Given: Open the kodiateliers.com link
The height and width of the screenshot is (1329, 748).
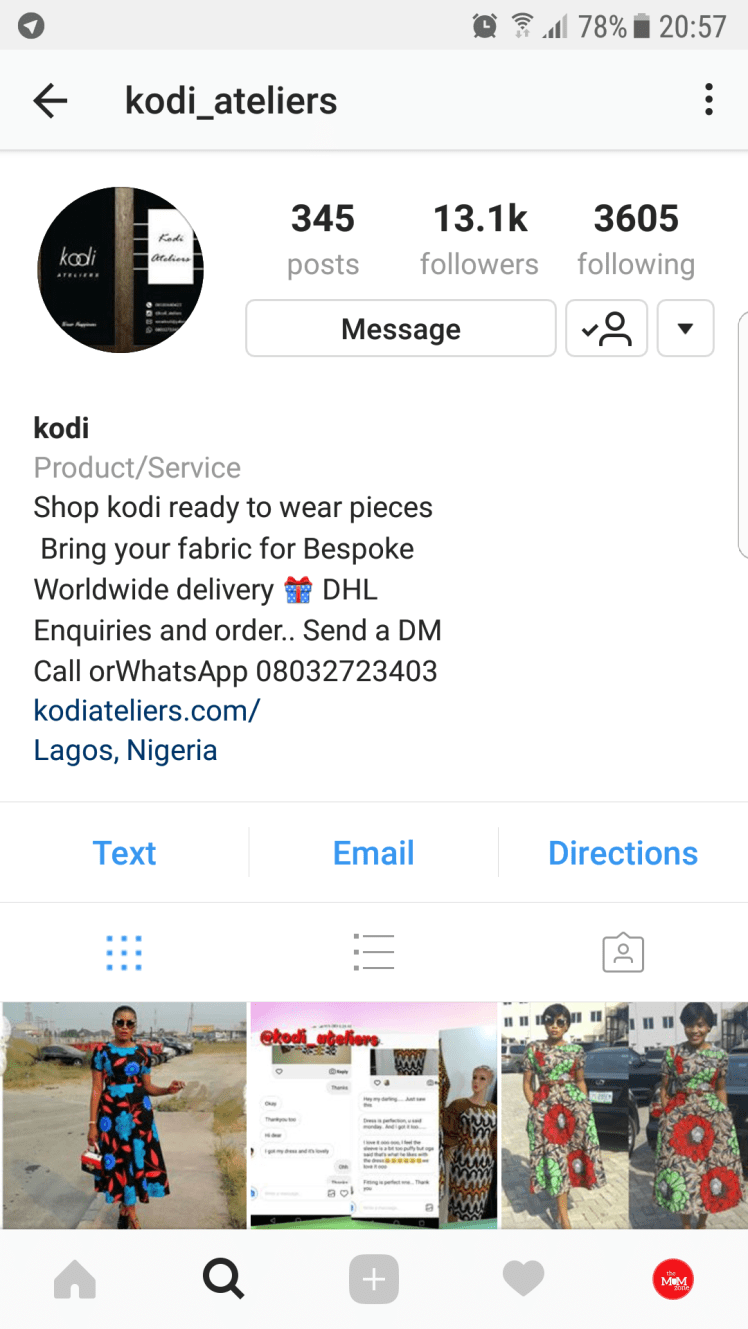Looking at the screenshot, I should point(147,710).
